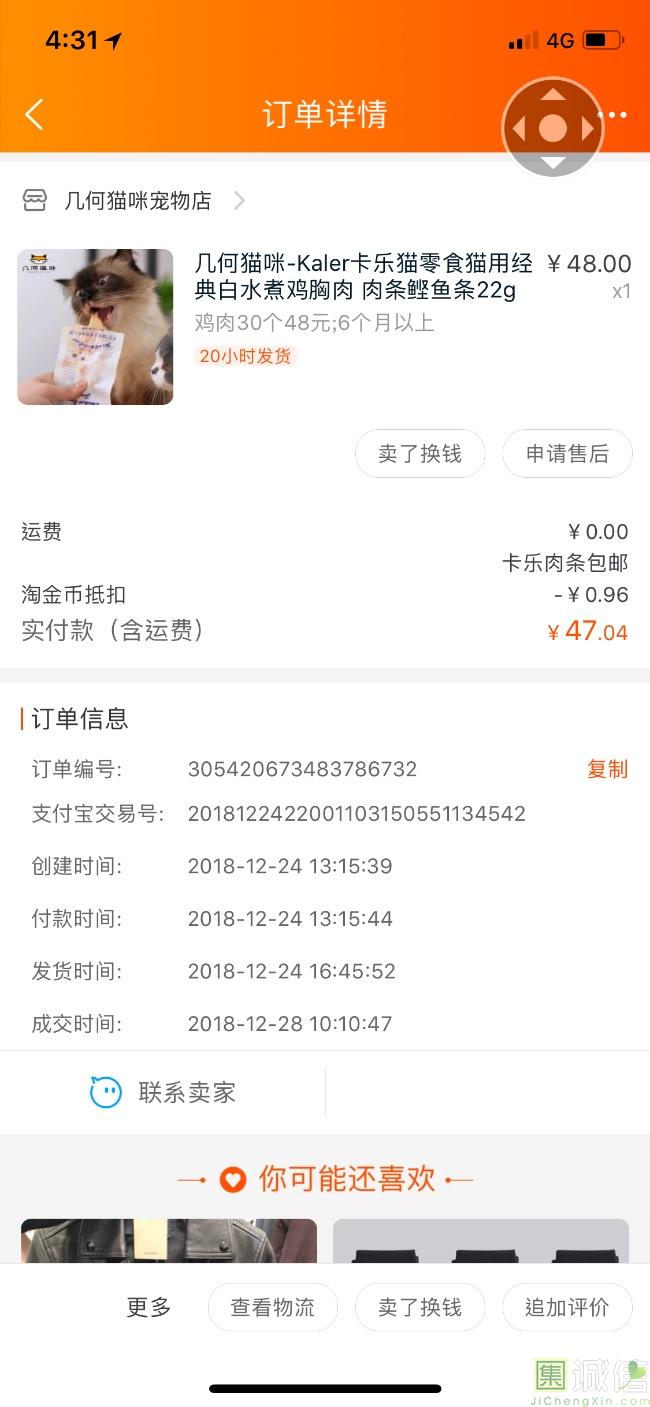Contact the seller via 联系卖家
Image resolution: width=650 pixels, height=1407 pixels.
pyautogui.click(x=163, y=1092)
